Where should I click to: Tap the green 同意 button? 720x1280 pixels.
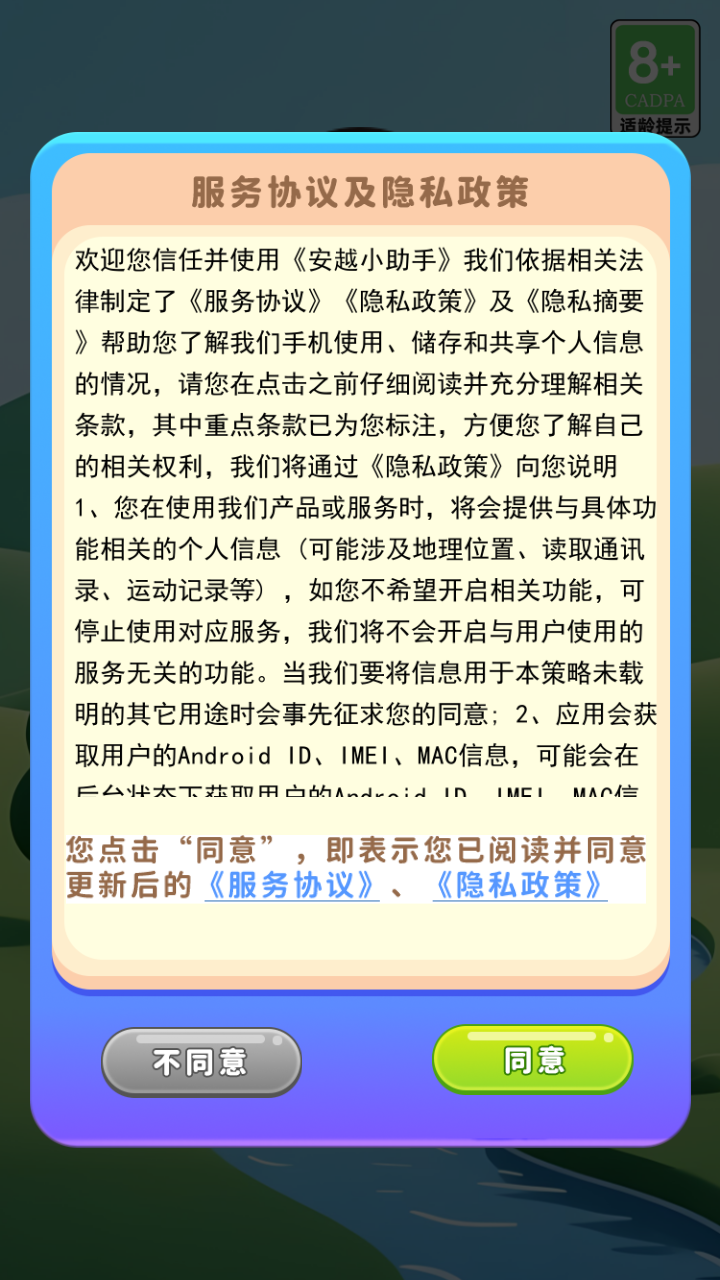point(532,1058)
